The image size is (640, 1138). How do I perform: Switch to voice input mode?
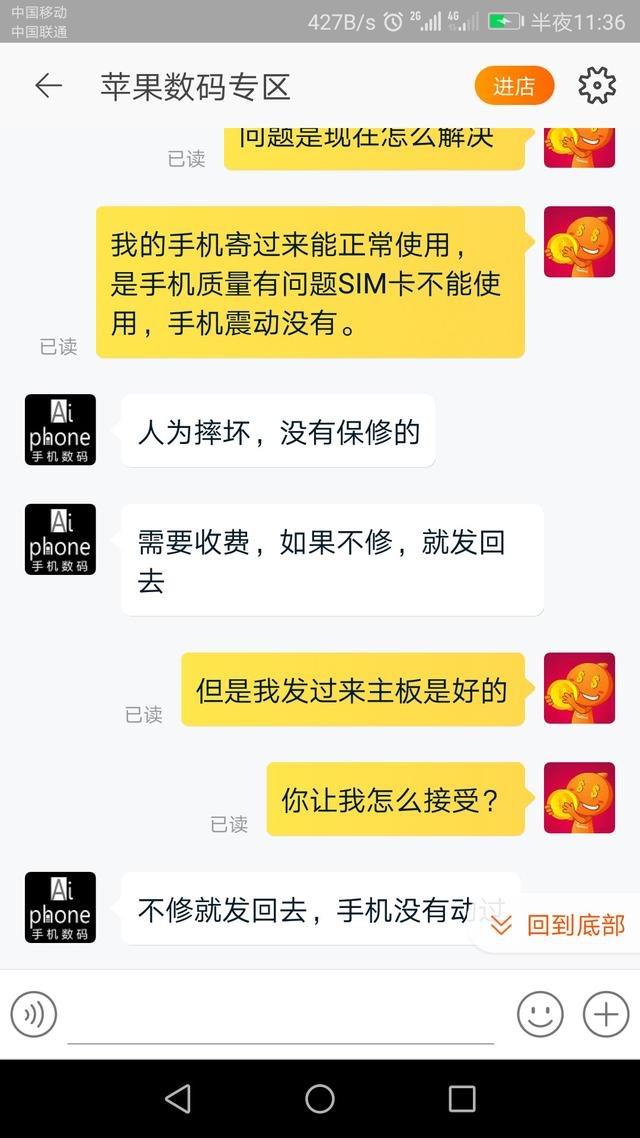coord(33,1014)
